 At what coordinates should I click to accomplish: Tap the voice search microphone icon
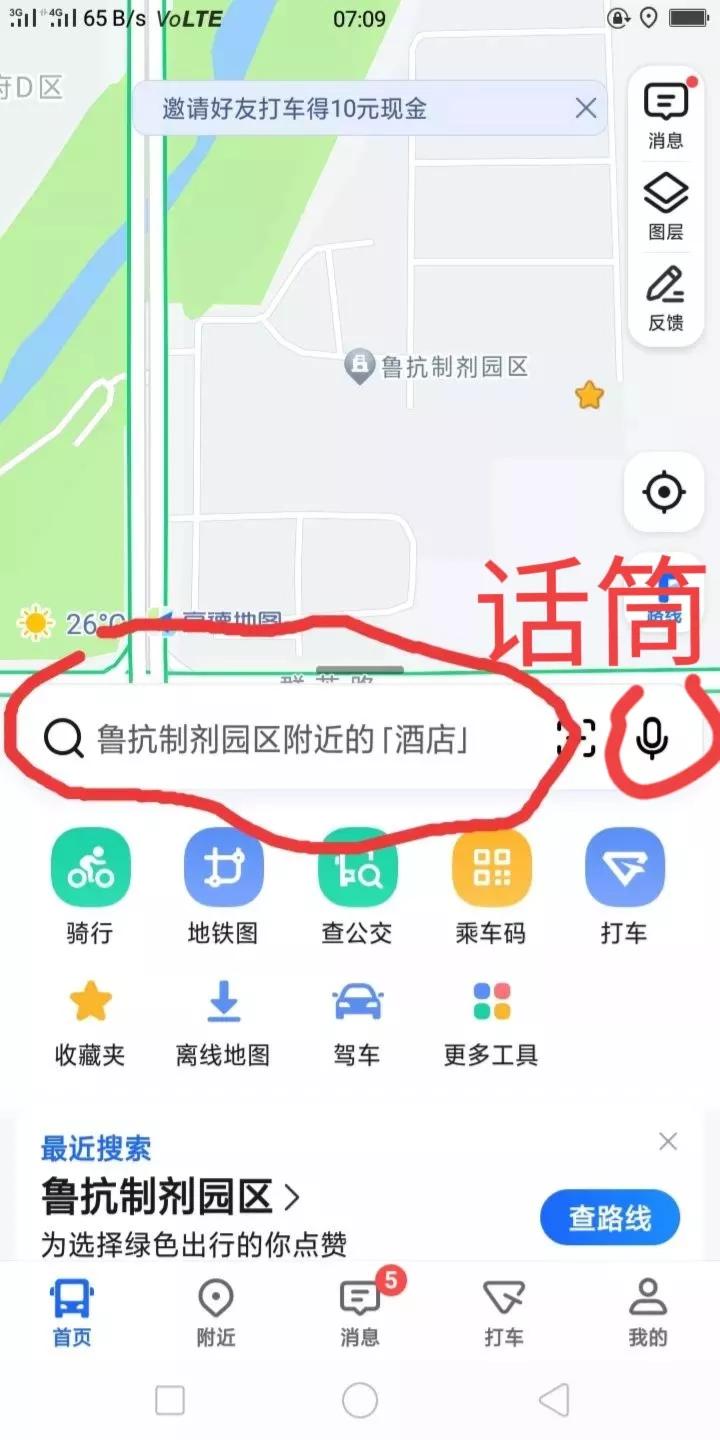point(650,738)
